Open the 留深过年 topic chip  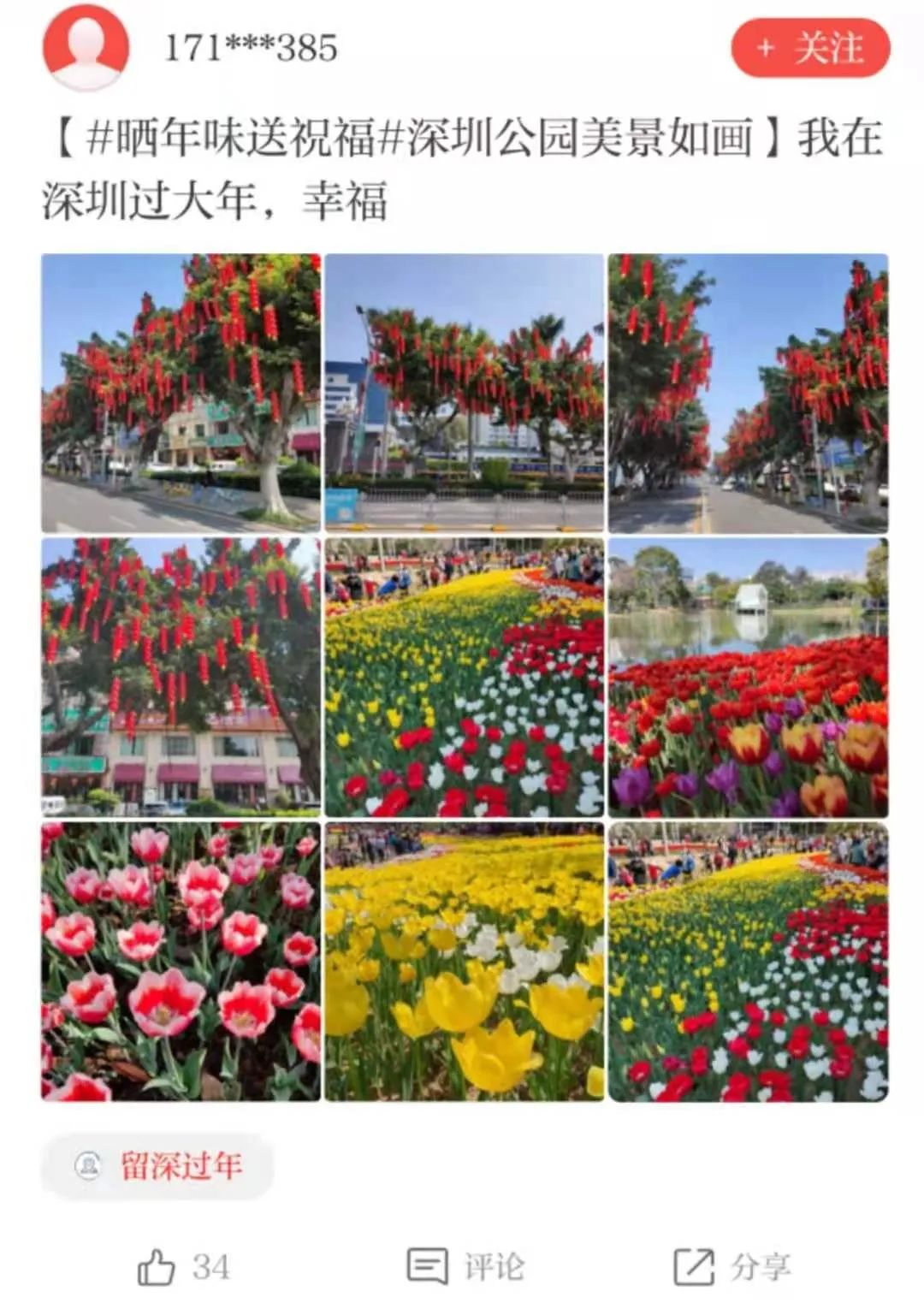click(x=157, y=1165)
